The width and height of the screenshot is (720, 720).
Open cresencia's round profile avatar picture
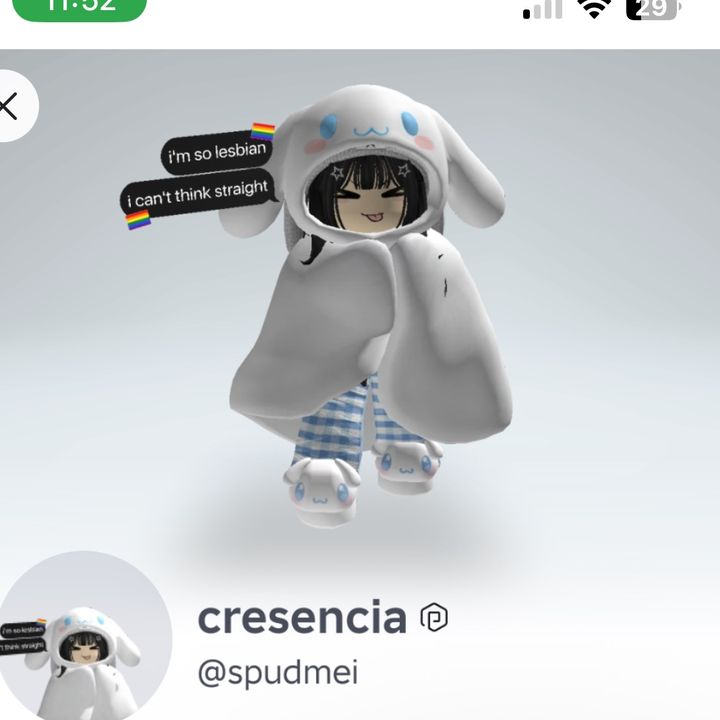point(83,636)
